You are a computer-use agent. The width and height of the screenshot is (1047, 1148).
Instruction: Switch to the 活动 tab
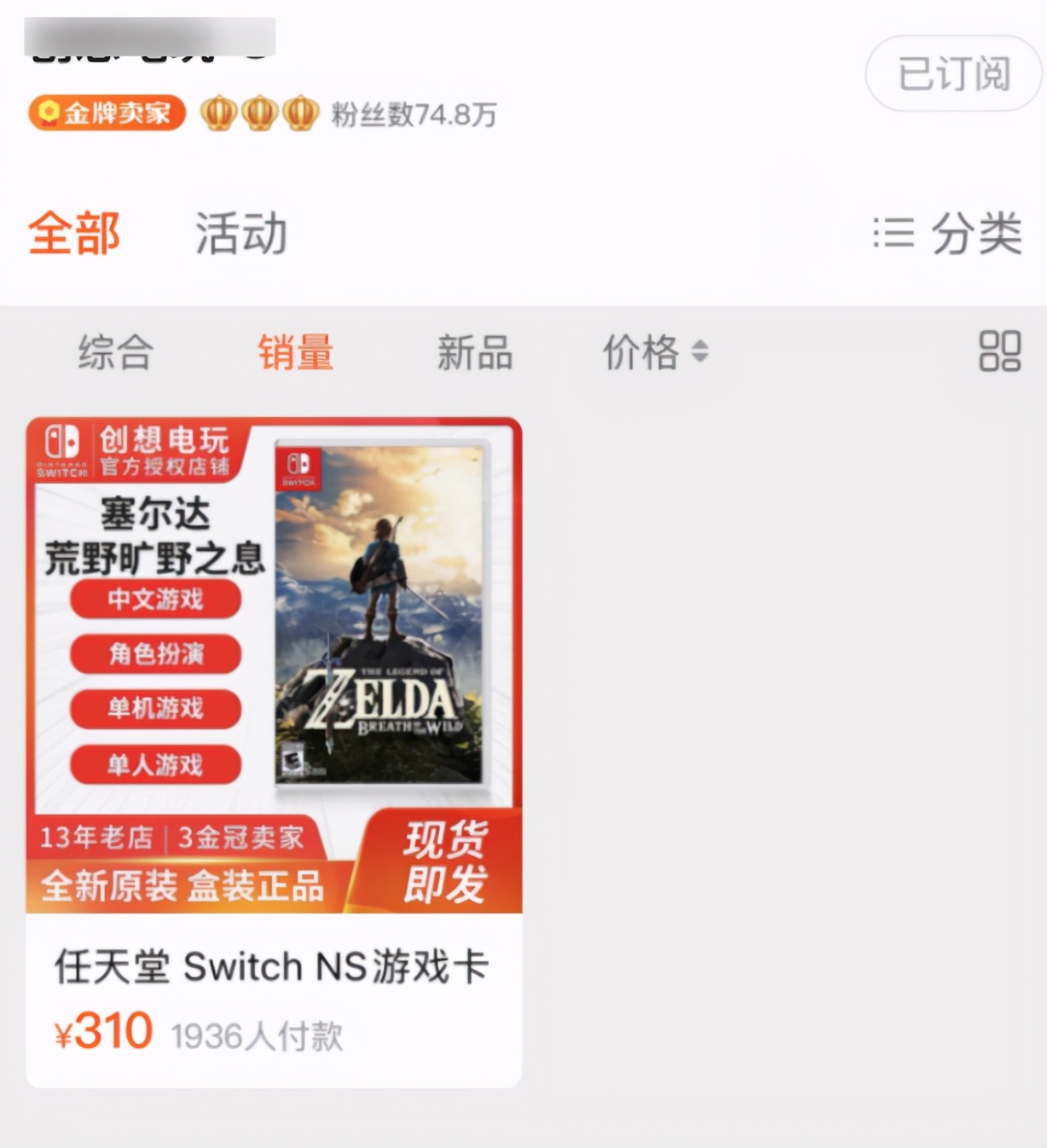pos(241,233)
